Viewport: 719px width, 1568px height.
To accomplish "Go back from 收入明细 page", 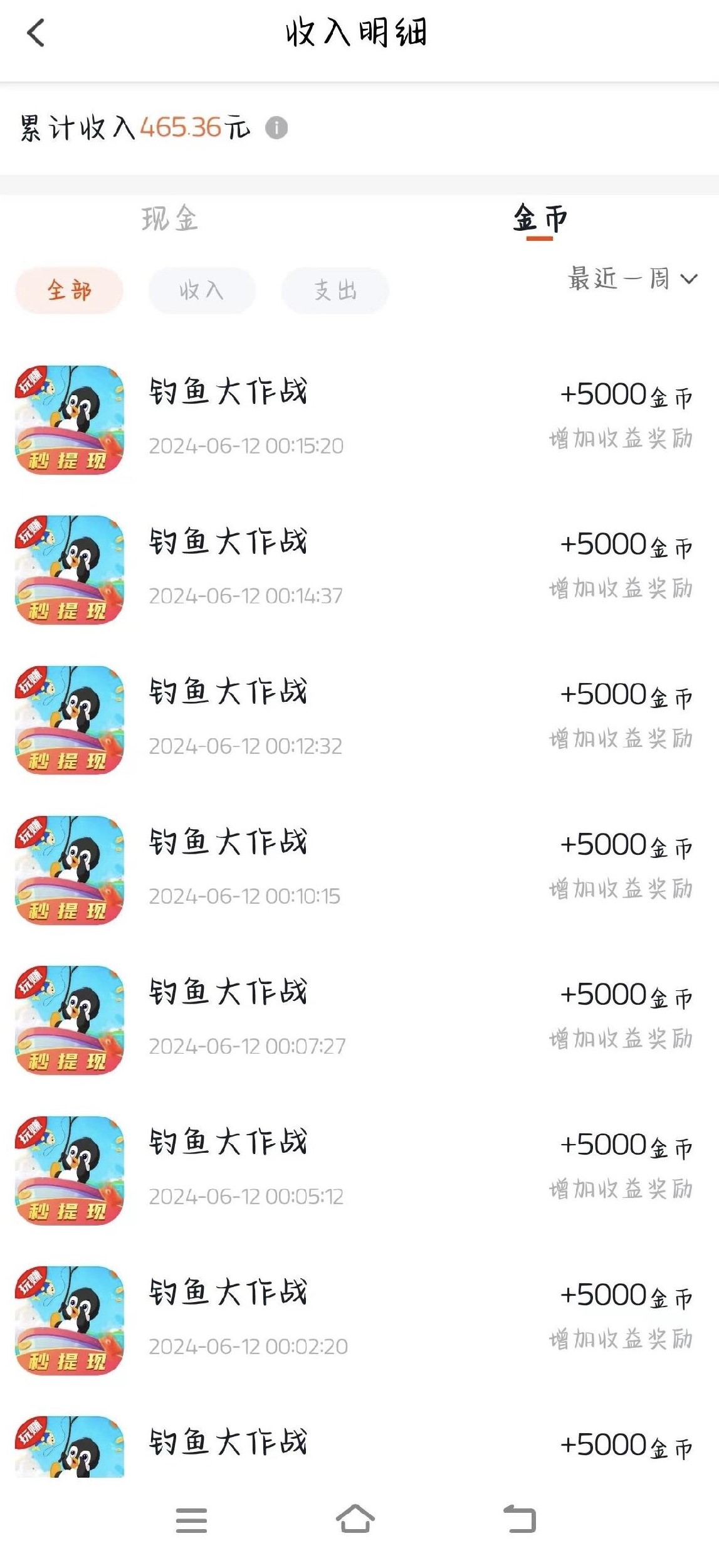I will point(36,33).
